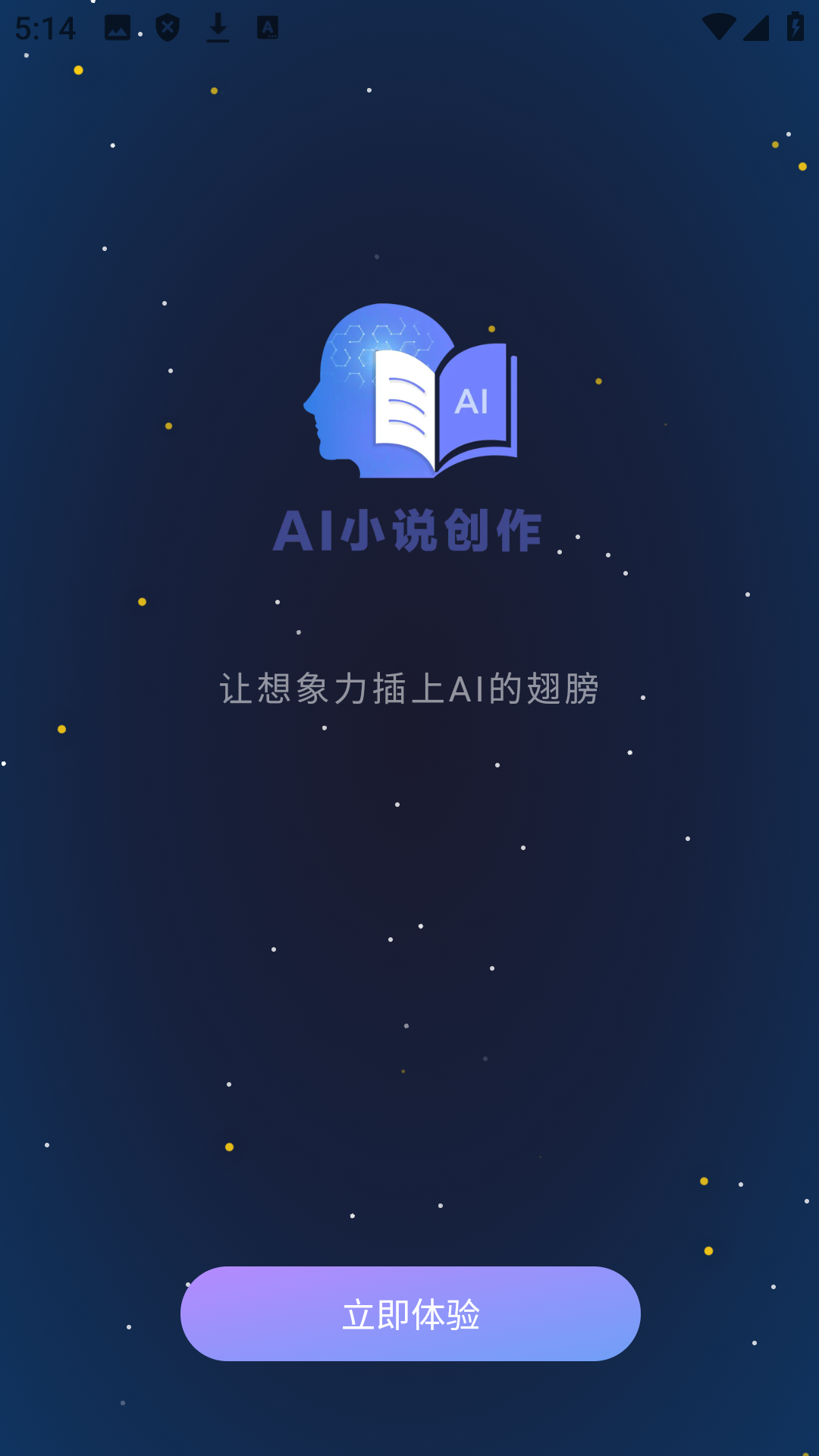Click the AI小说创作 app logo

(409, 394)
